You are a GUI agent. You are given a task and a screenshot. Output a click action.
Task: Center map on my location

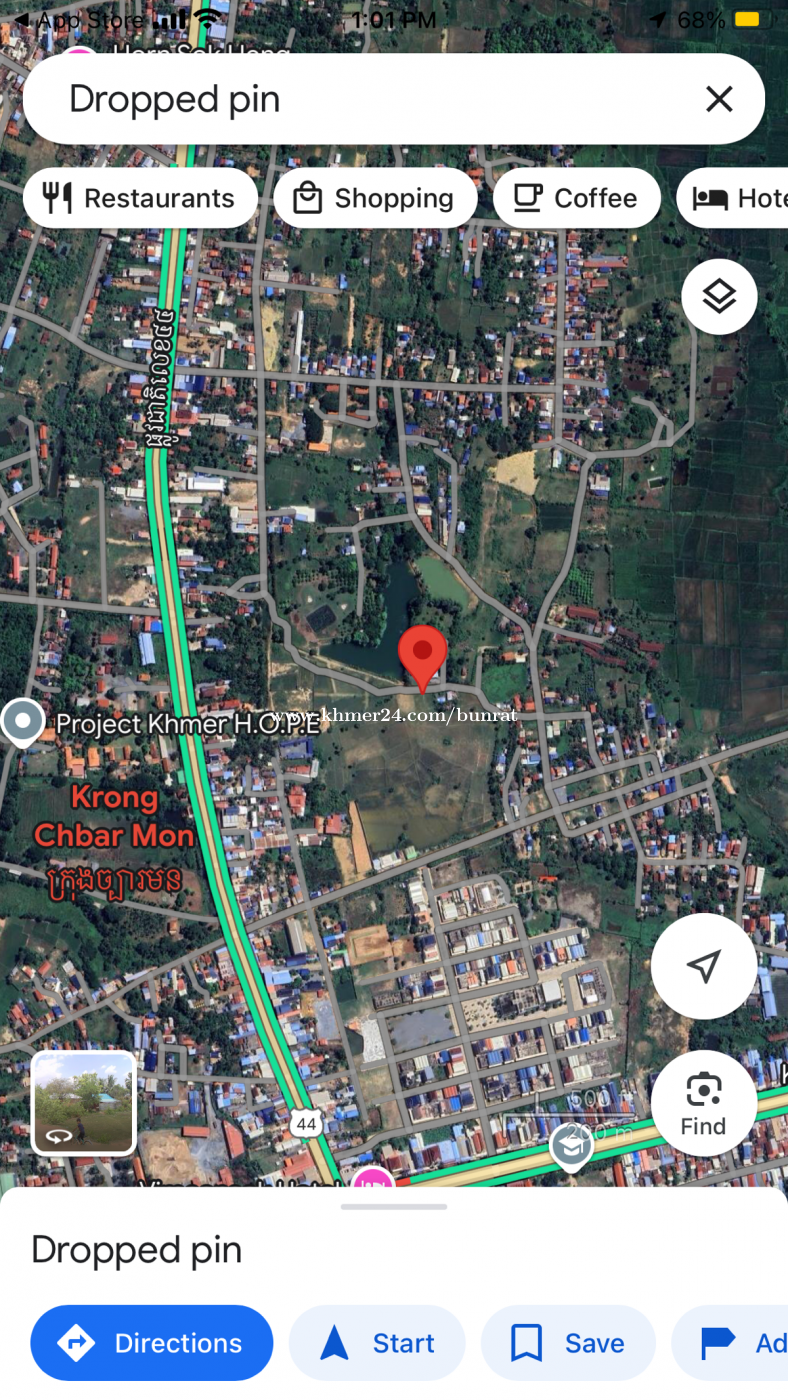704,966
